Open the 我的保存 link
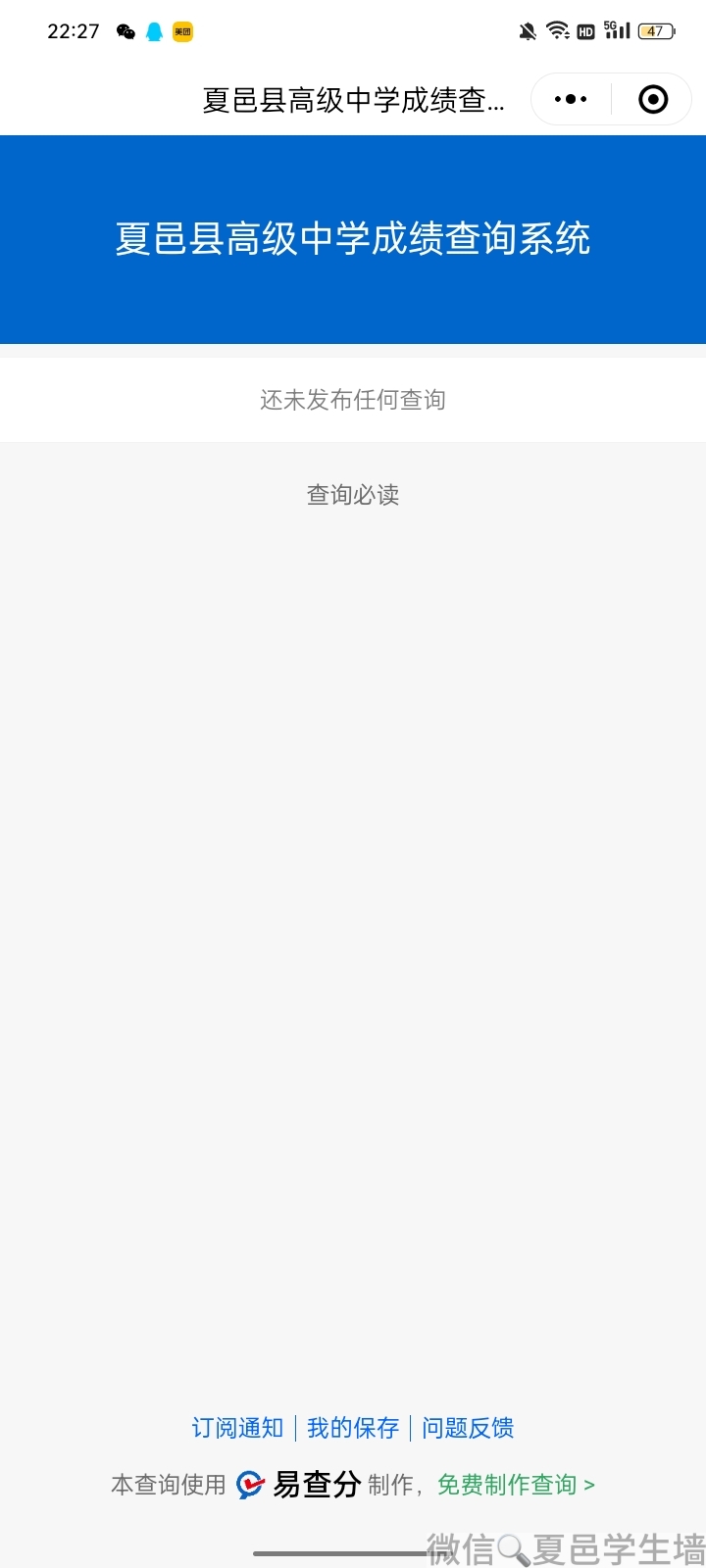 tap(353, 1428)
